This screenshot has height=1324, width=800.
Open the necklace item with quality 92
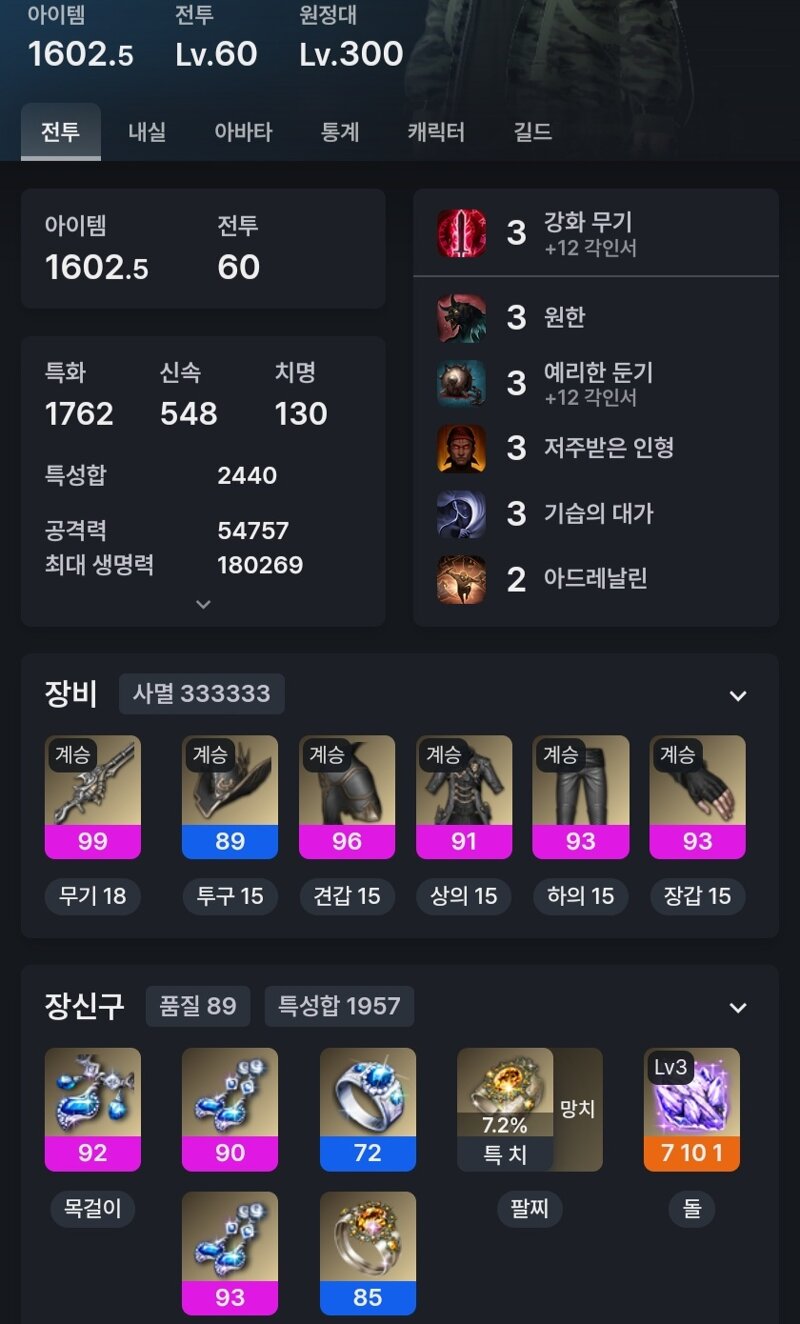pos(93,1109)
